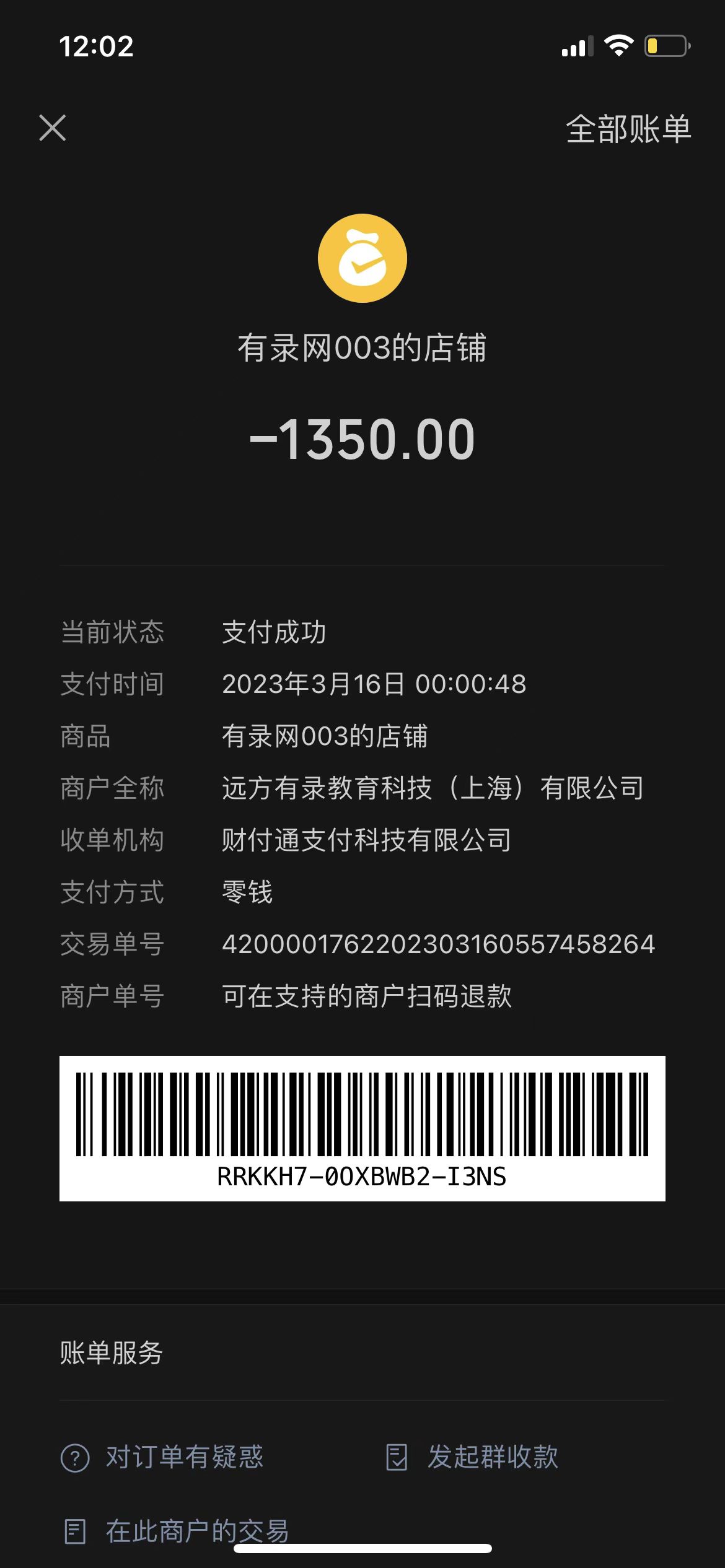Open the 有录网003的店铺 merchant icon

coord(362,258)
